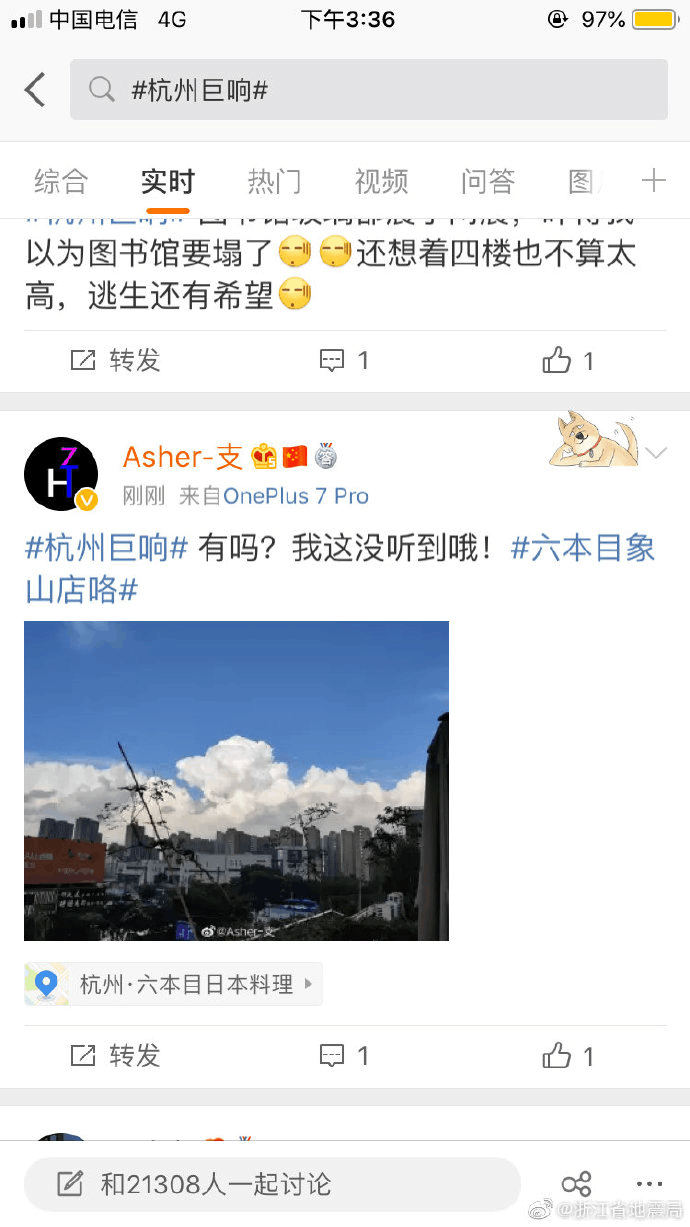
Task: Add more tabs with the plus icon
Action: pos(653,180)
